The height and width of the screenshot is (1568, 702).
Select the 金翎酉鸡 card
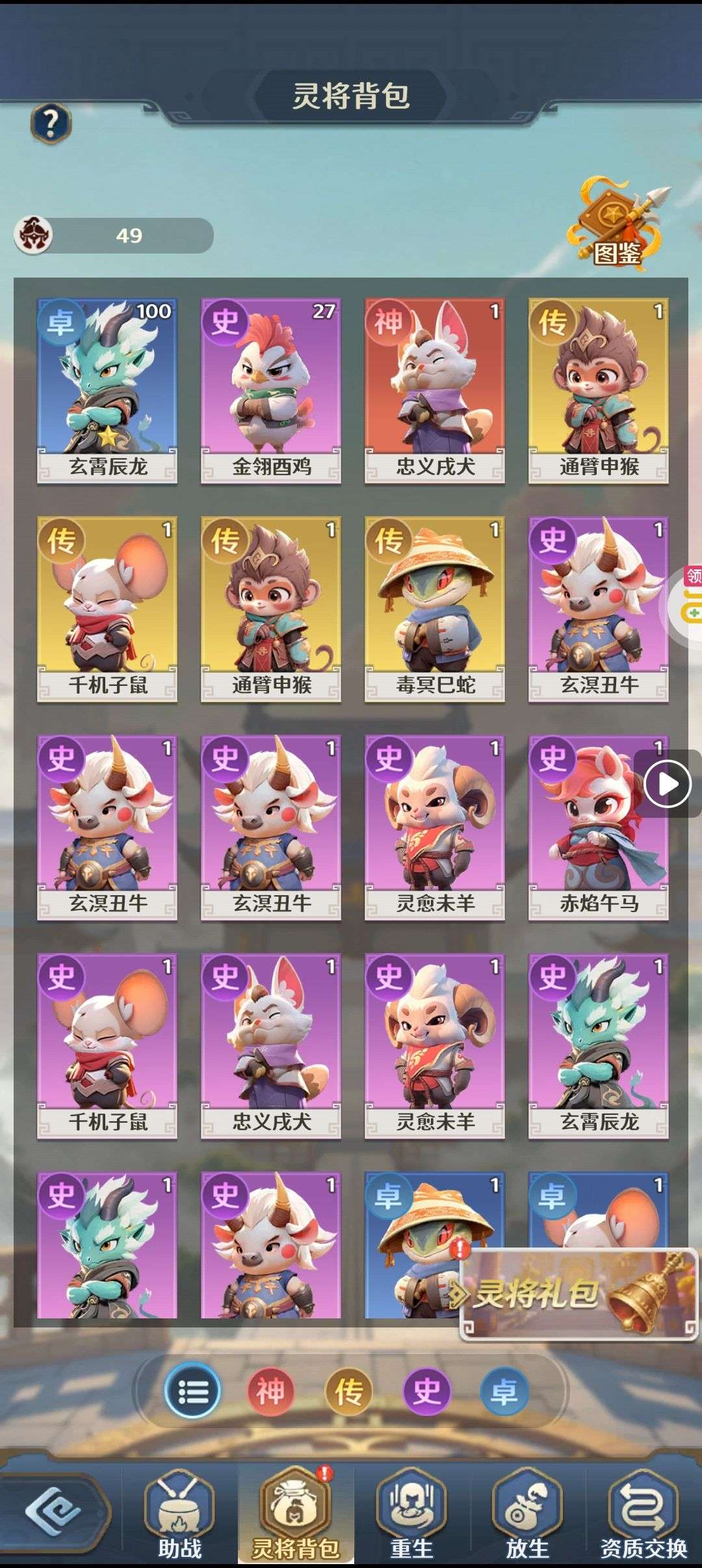coord(271,390)
